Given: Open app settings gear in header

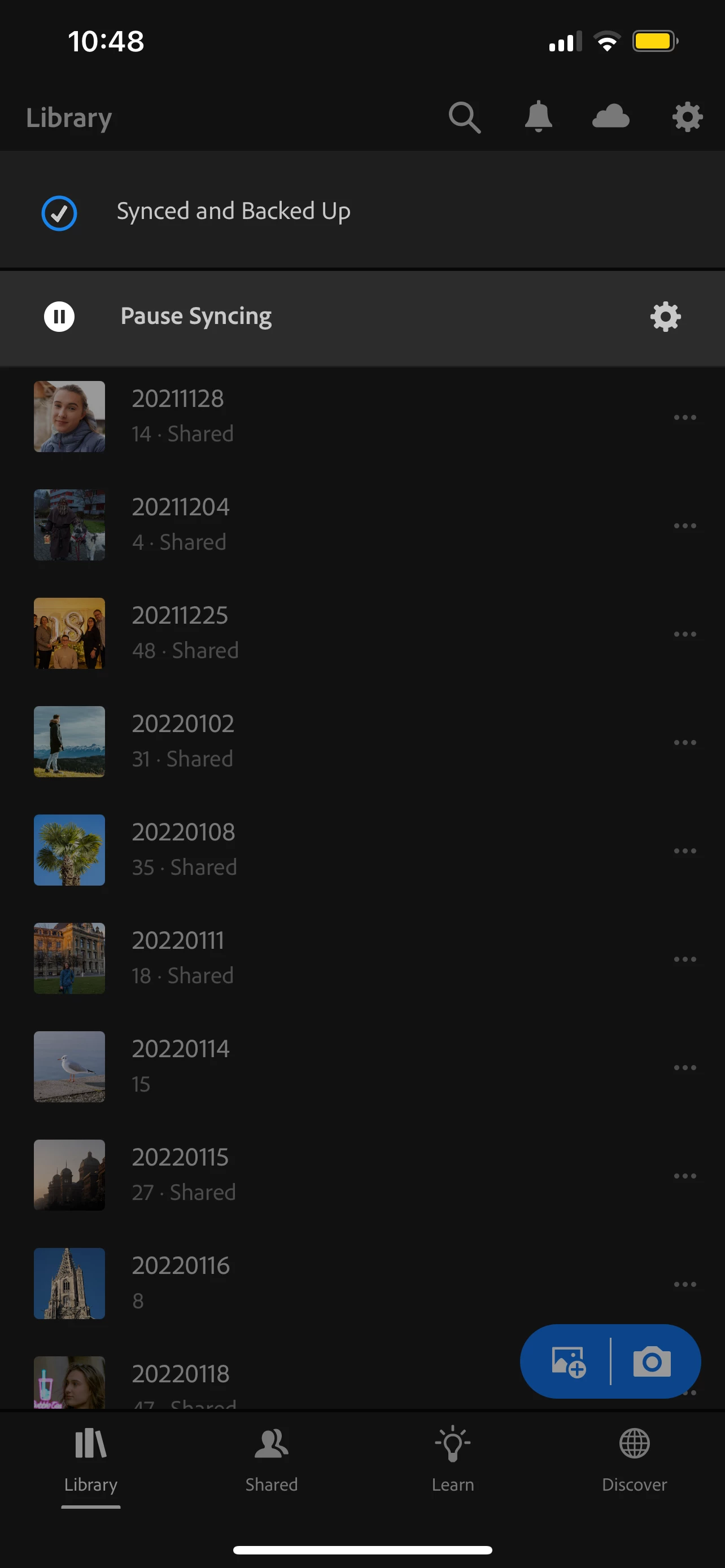Looking at the screenshot, I should click(687, 117).
